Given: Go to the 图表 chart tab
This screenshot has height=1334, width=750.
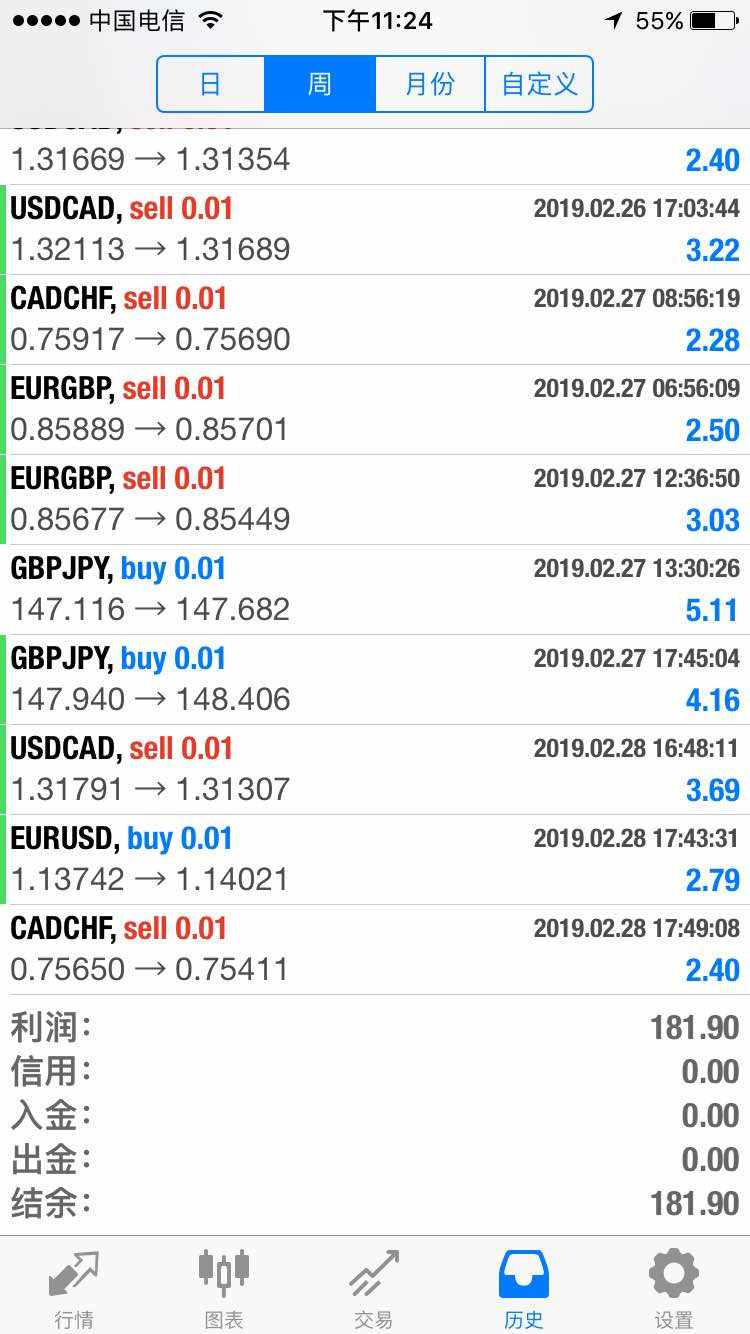Looking at the screenshot, I should (224, 1288).
